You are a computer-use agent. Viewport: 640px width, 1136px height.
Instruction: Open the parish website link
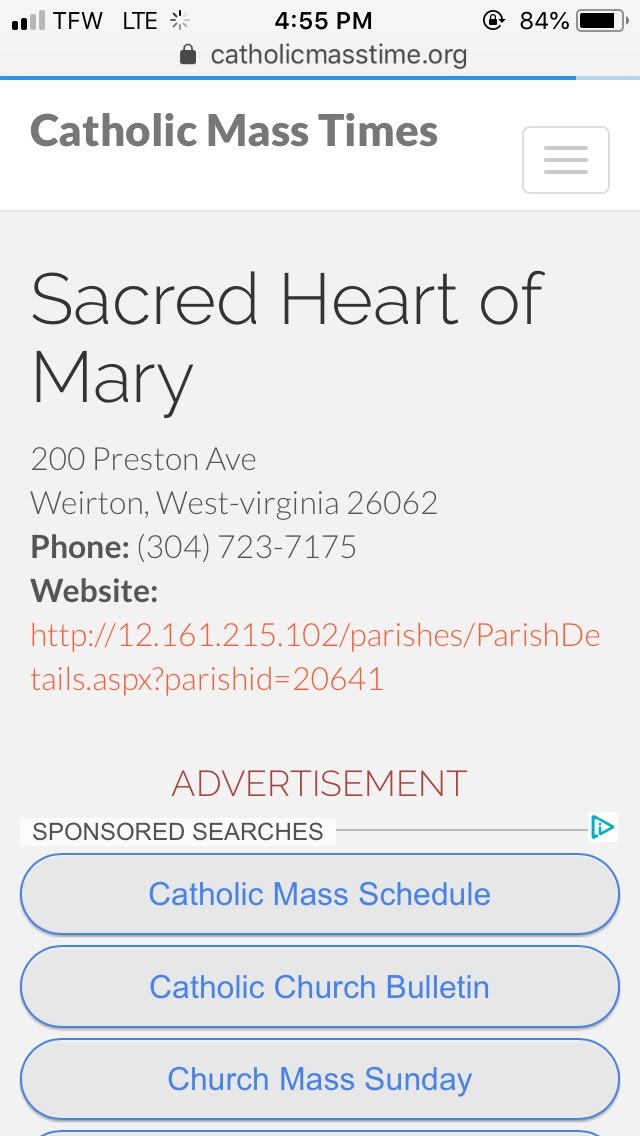click(315, 657)
